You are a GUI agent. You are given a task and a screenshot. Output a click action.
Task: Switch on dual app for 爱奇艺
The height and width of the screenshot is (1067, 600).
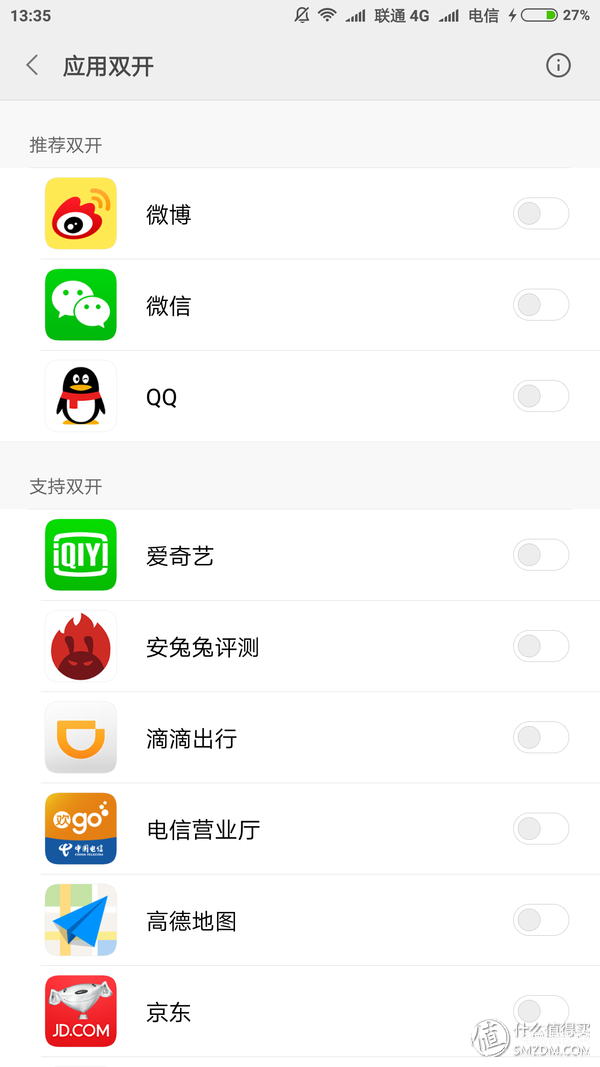pyautogui.click(x=541, y=555)
